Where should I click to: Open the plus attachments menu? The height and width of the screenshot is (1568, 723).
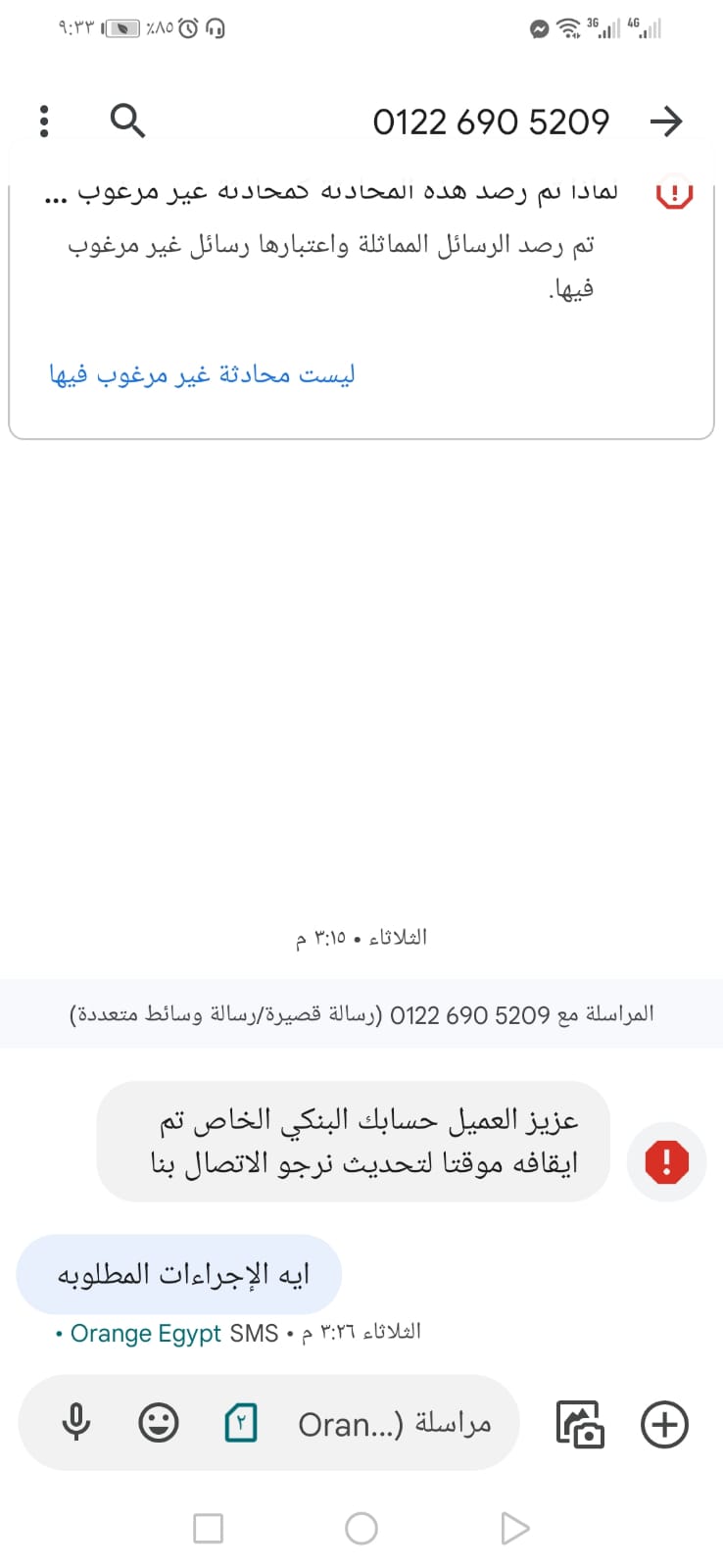pyautogui.click(x=664, y=1424)
